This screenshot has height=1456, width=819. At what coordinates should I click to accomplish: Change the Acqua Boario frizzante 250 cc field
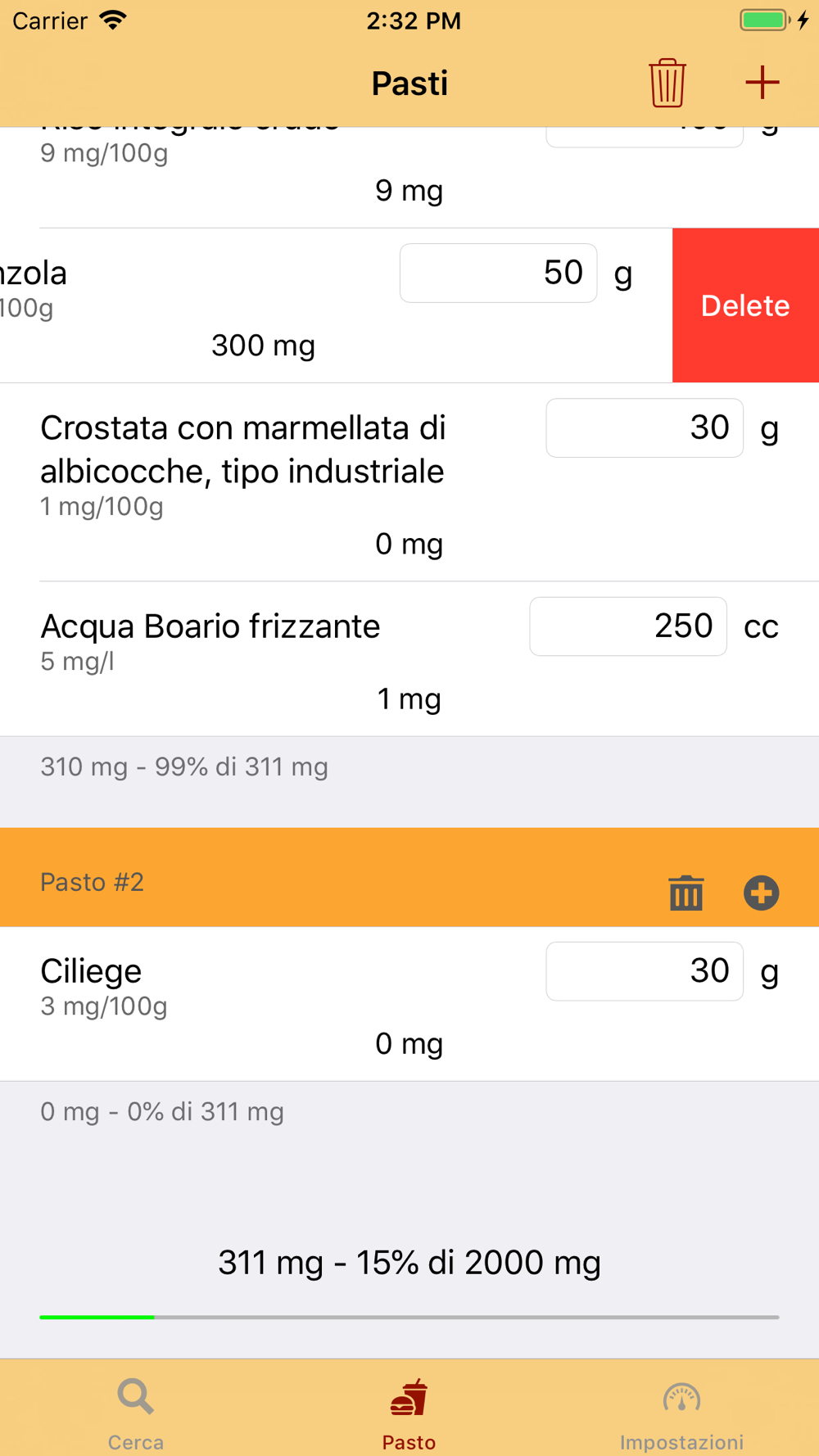[x=628, y=626]
